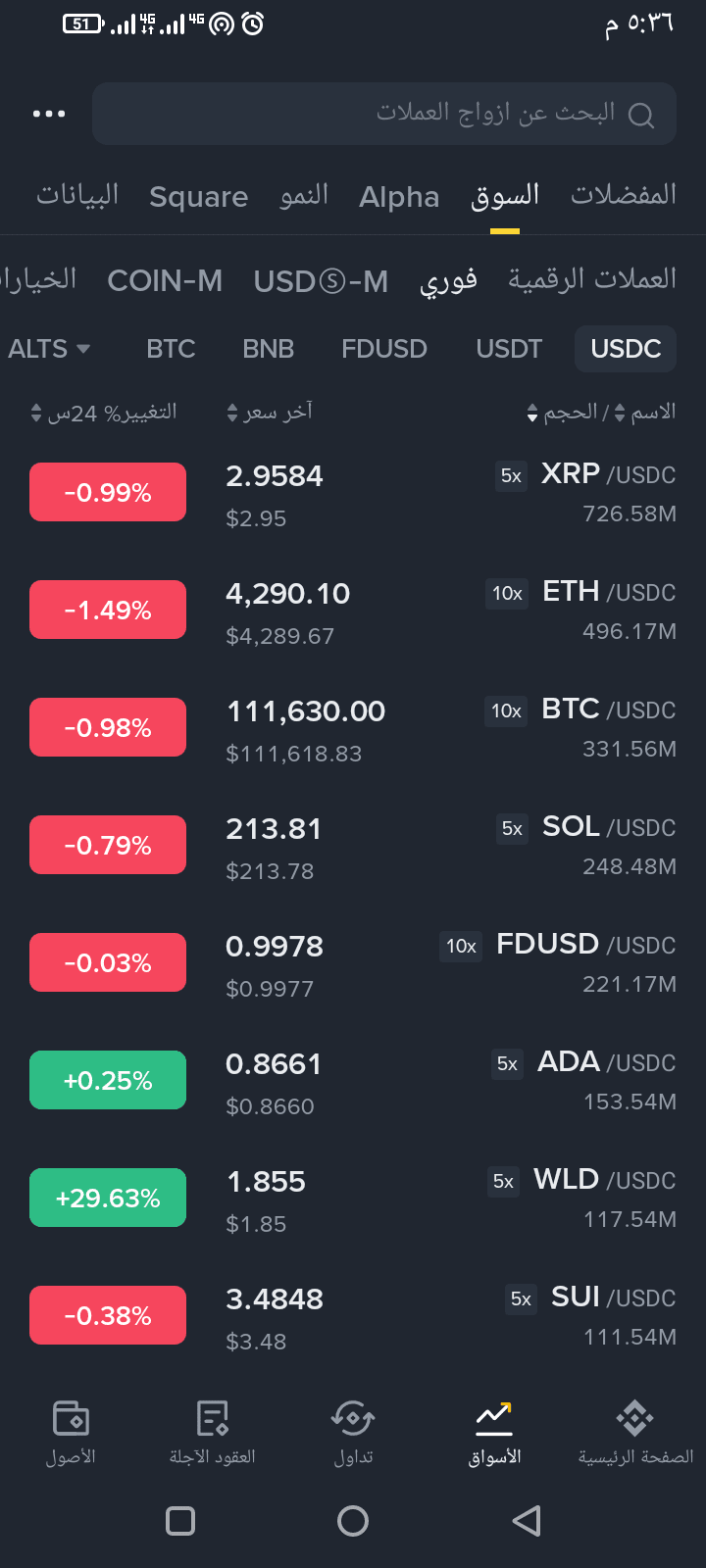
Task: Sort by 24h change percentage
Action: click(104, 413)
